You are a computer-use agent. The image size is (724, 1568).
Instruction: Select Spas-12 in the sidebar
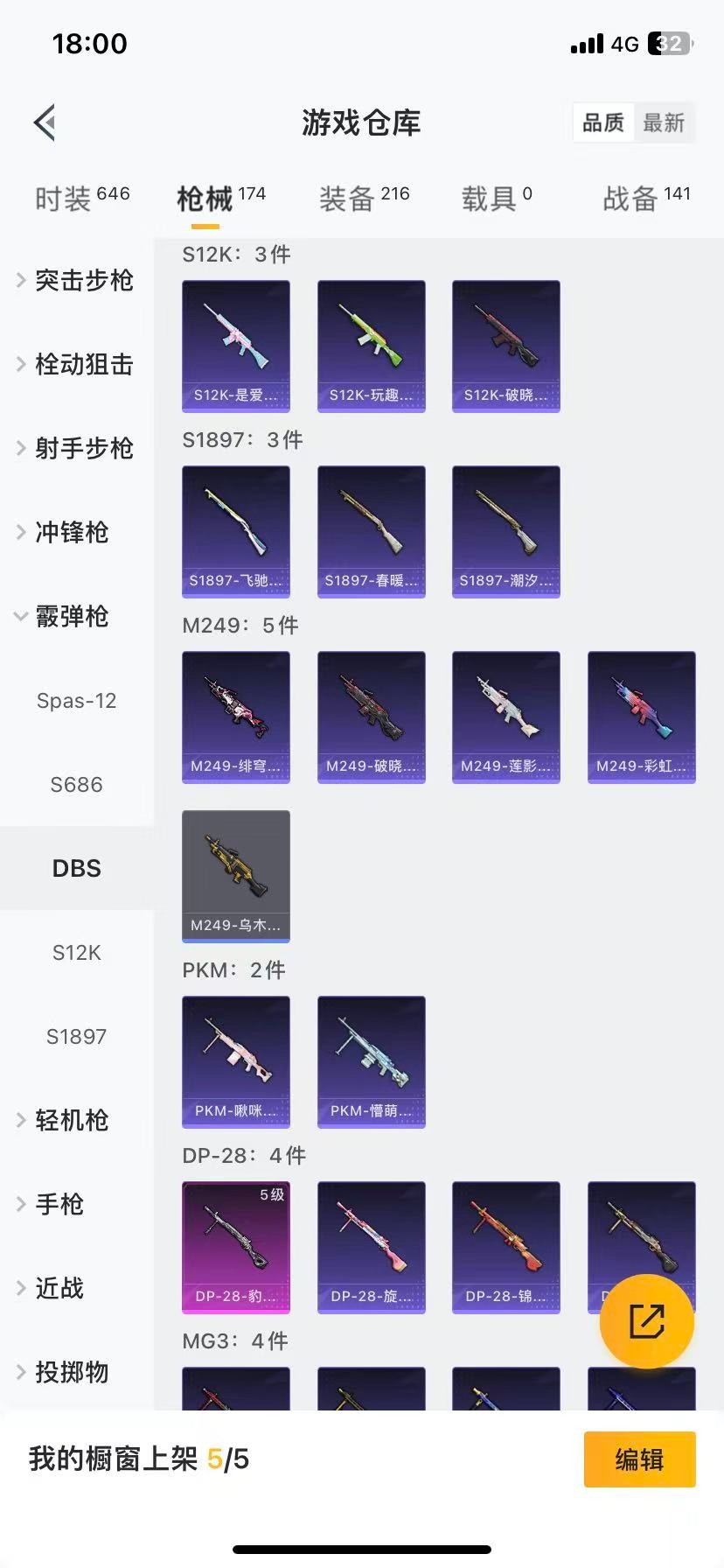click(77, 700)
